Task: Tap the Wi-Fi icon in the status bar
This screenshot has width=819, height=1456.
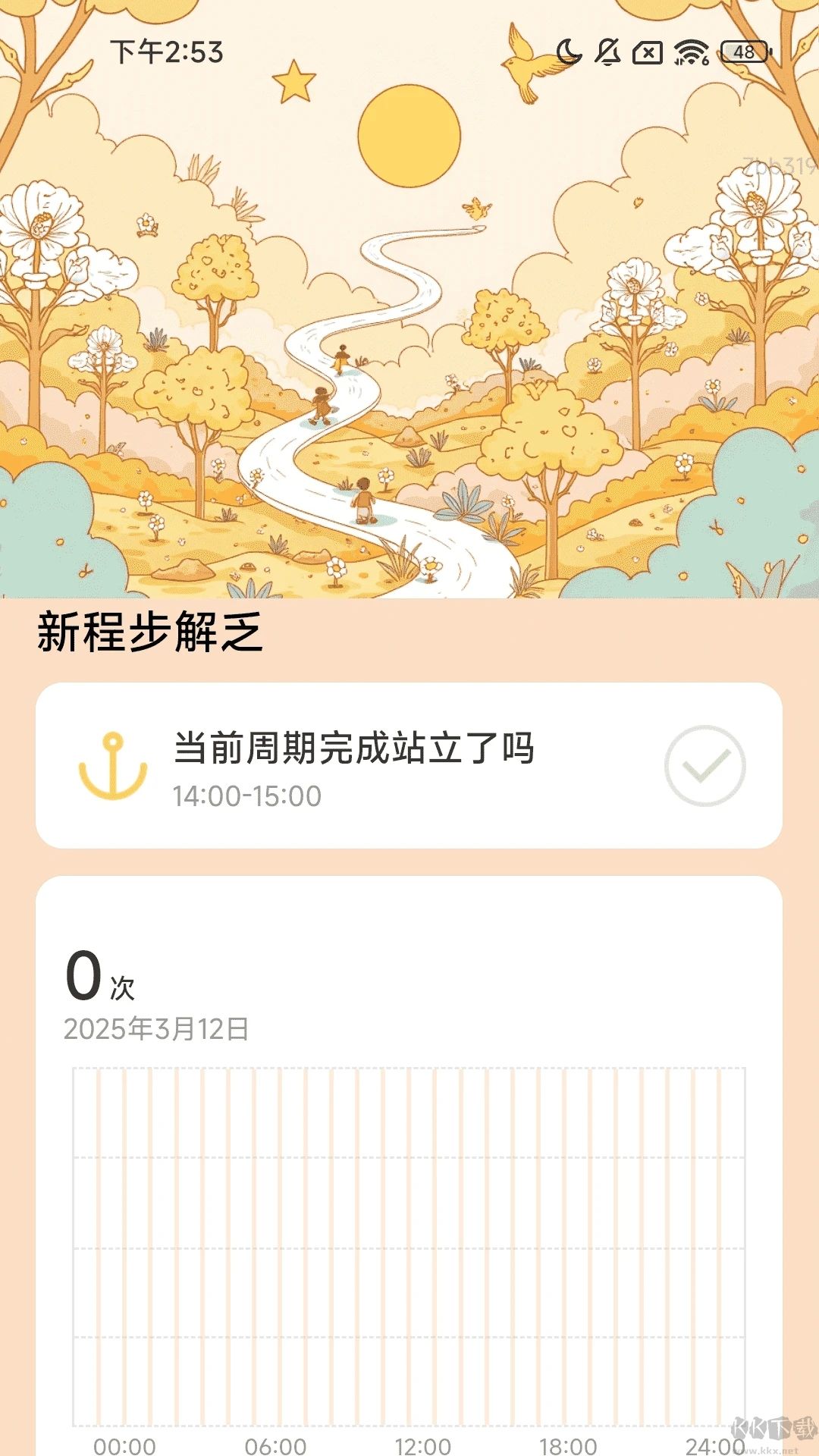Action: coord(690,52)
